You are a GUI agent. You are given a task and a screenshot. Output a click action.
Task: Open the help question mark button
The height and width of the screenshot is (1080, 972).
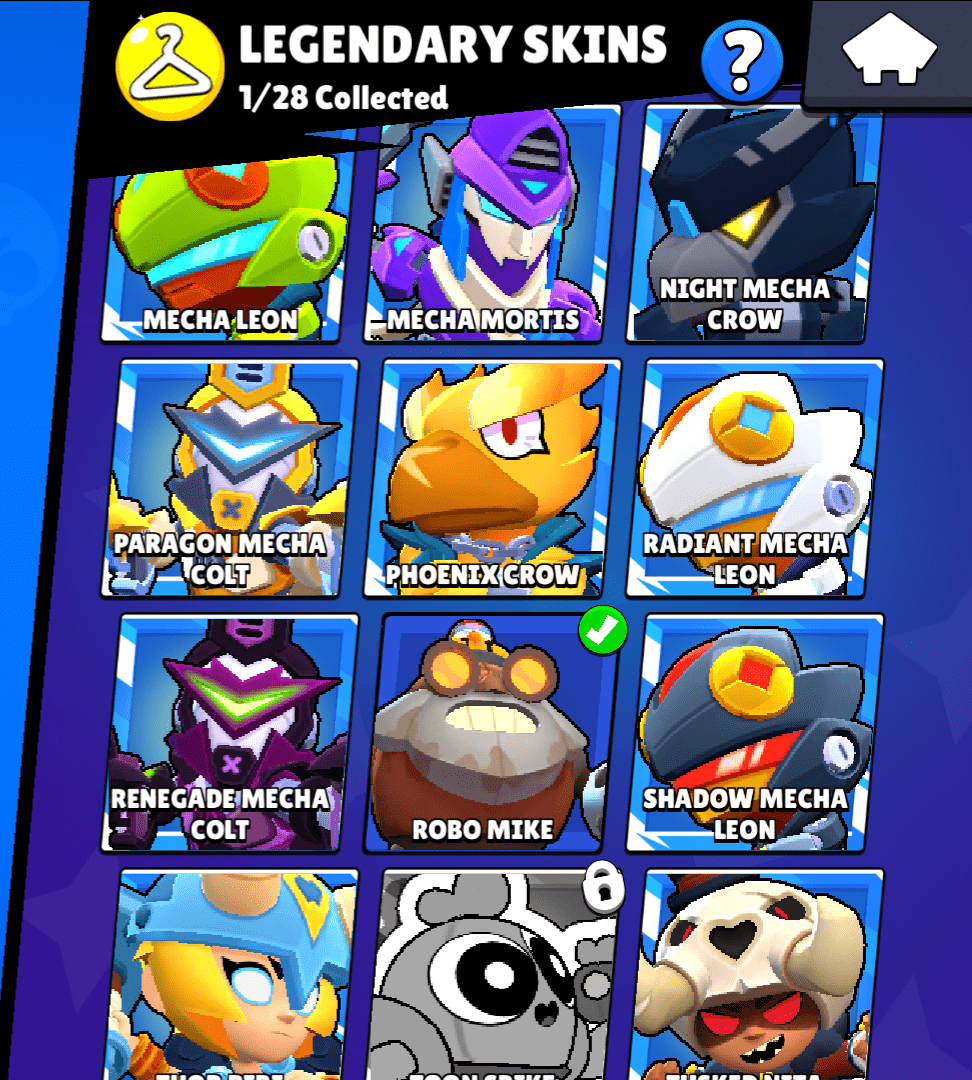[x=741, y=61]
